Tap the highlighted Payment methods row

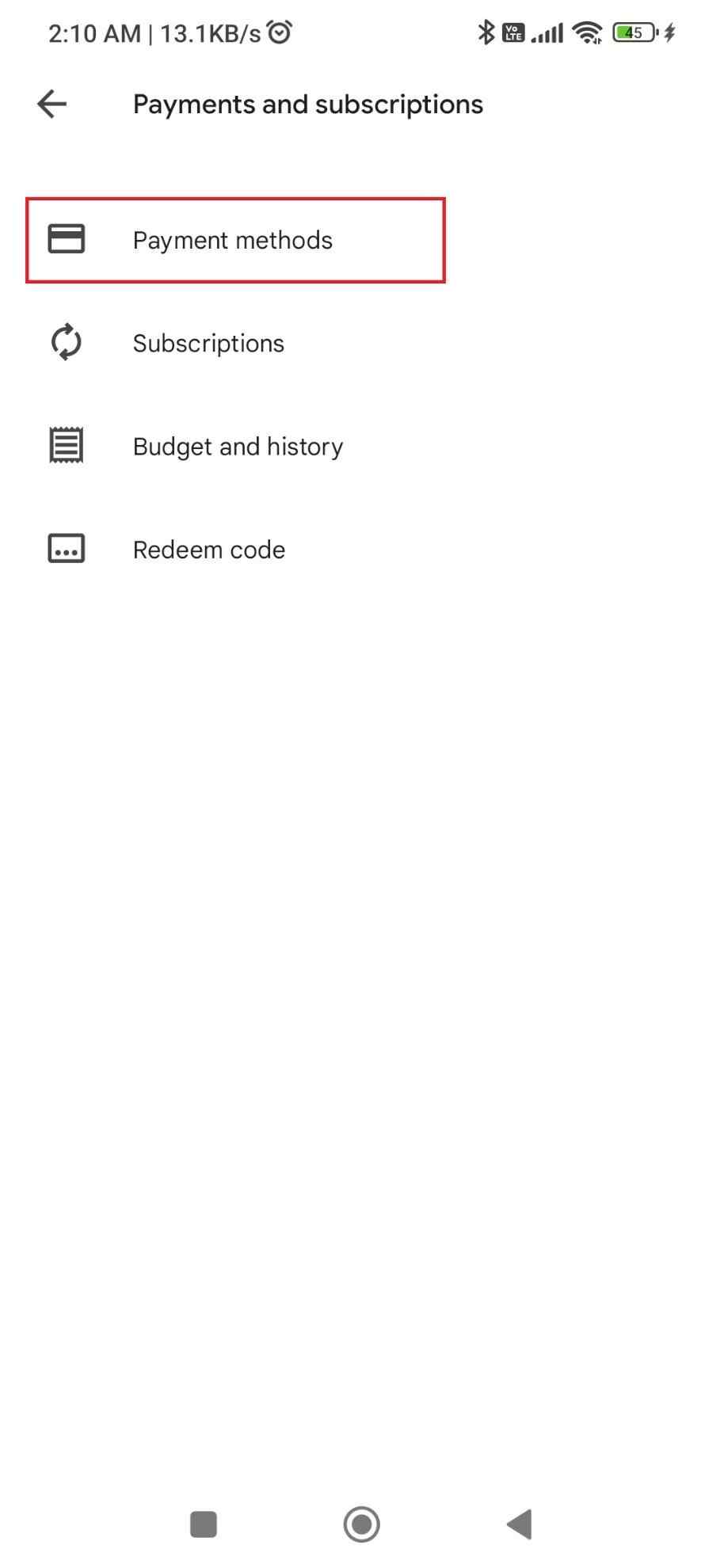click(x=234, y=240)
